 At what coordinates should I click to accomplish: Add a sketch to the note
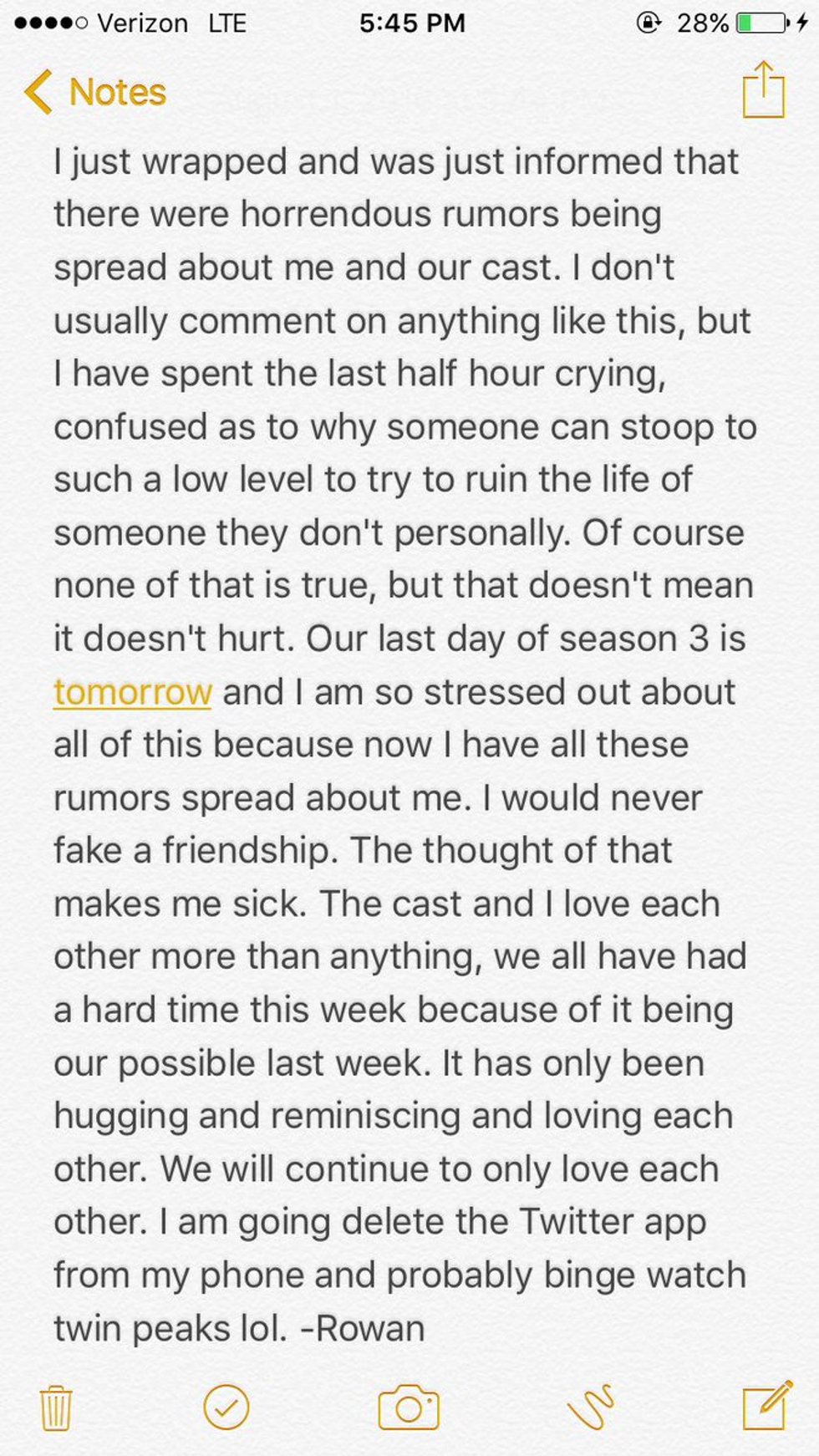click(x=591, y=1406)
